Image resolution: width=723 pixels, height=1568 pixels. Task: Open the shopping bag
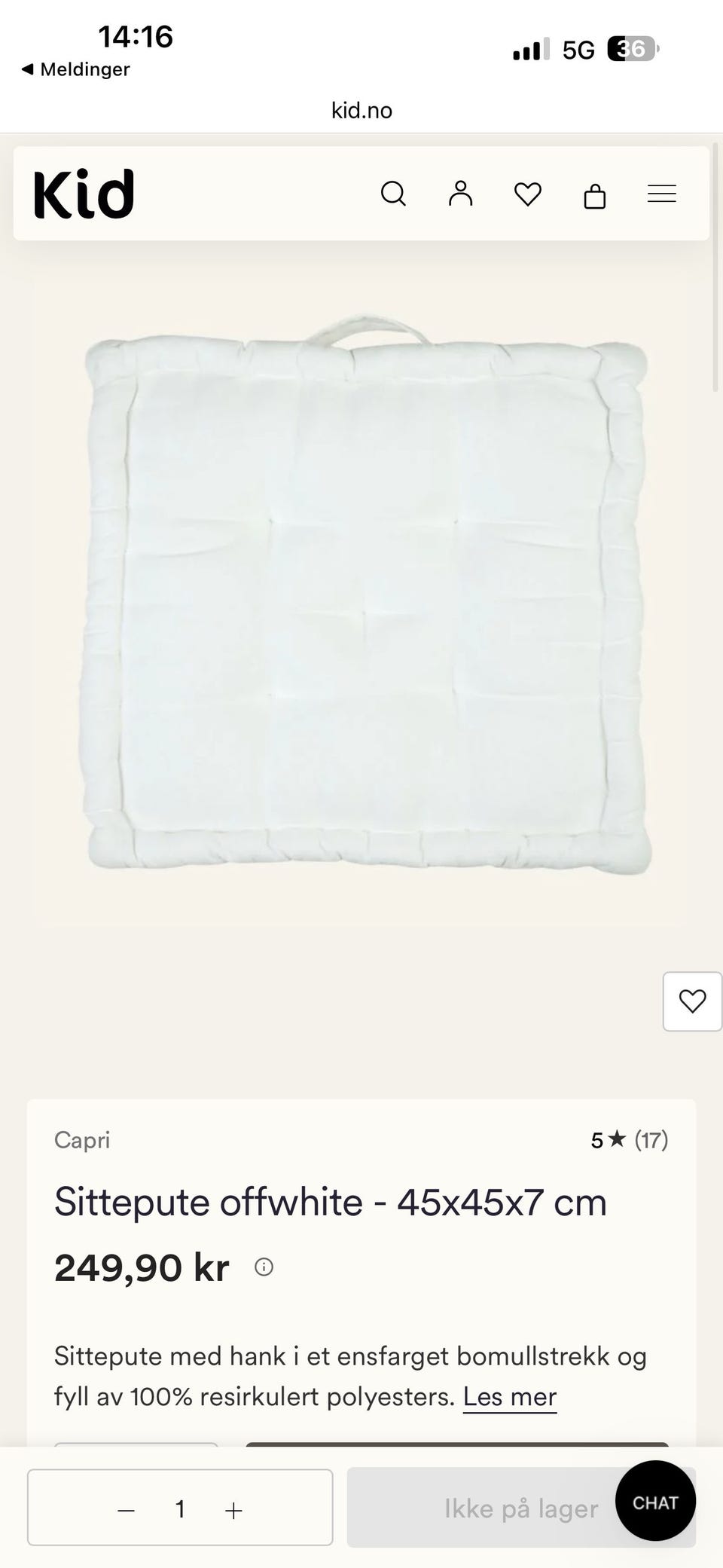(595, 195)
